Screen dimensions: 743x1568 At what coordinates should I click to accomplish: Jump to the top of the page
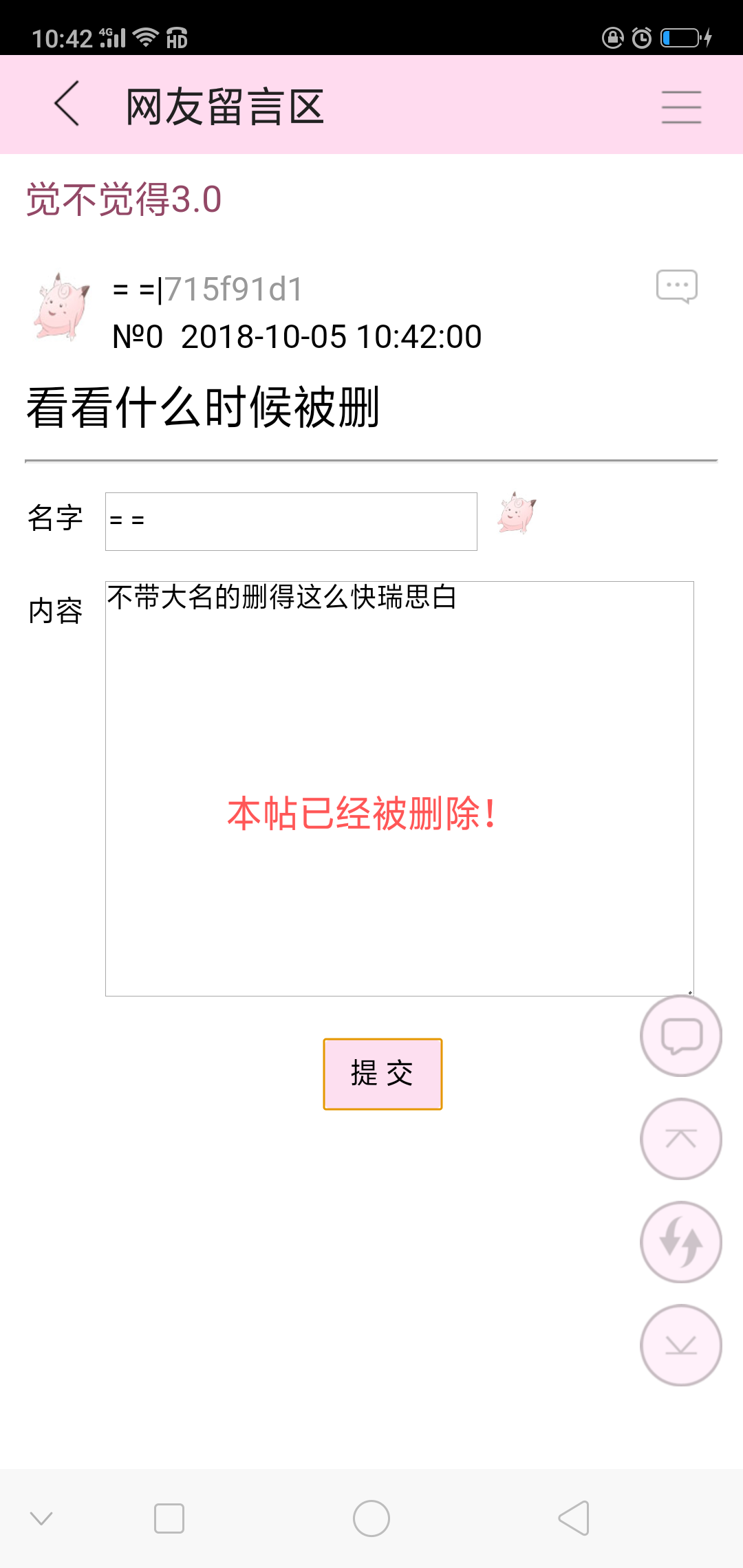click(680, 1139)
